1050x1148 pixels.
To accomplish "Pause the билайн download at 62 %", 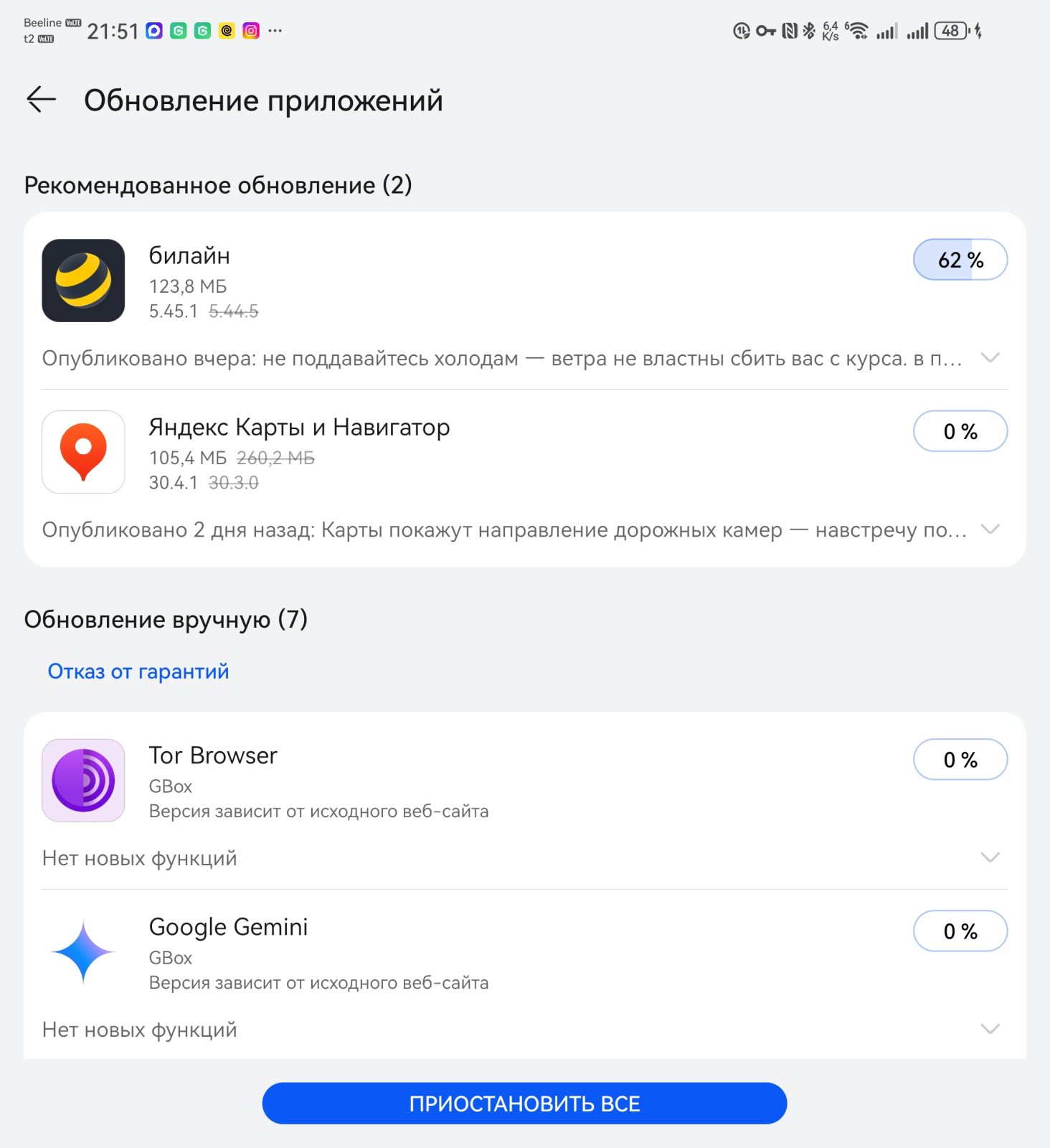I will 960,260.
